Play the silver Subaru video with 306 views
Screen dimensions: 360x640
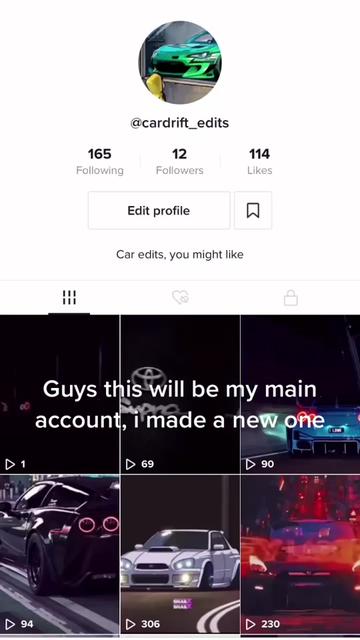pos(180,555)
